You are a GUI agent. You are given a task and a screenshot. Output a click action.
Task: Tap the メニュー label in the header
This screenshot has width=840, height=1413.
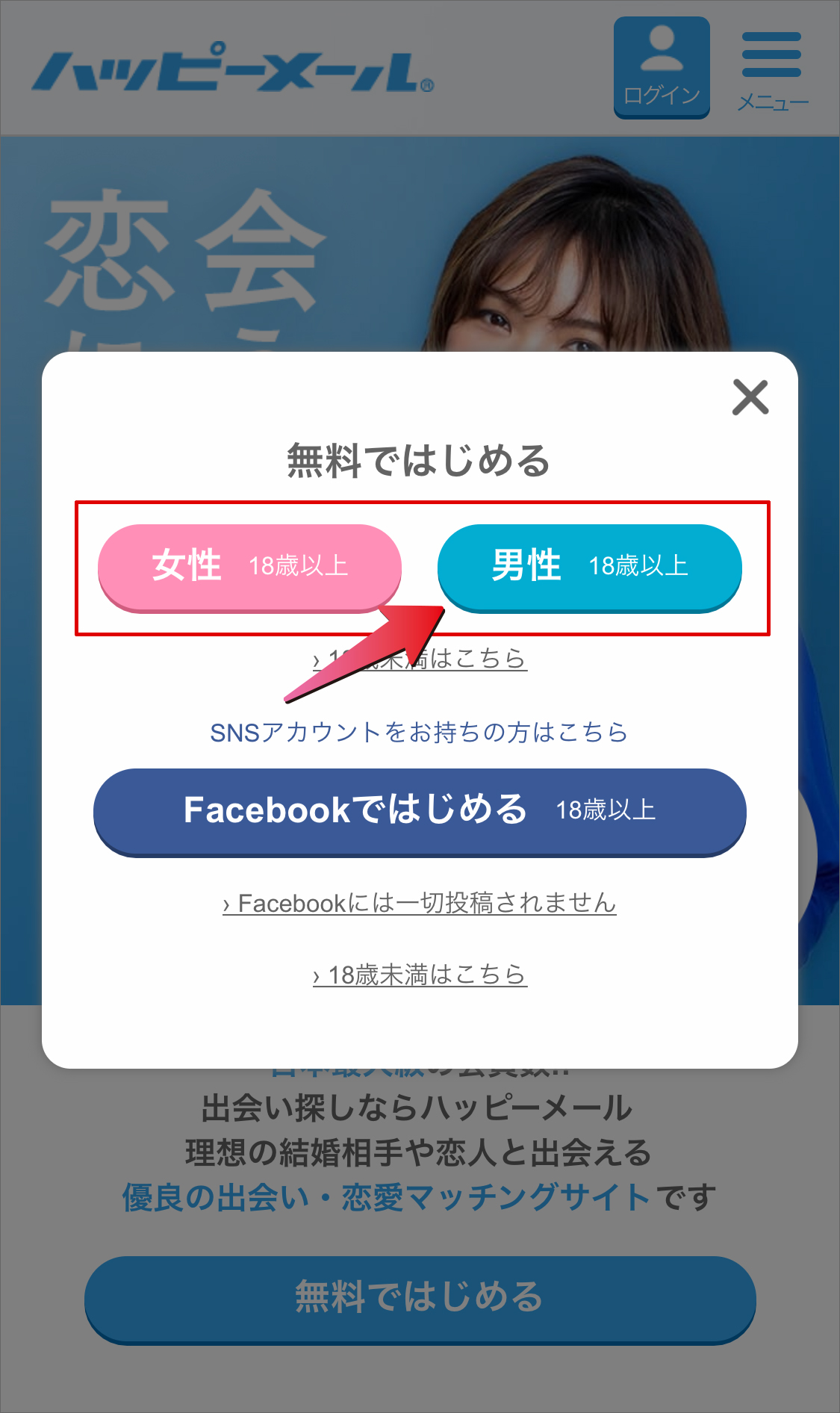click(x=773, y=99)
